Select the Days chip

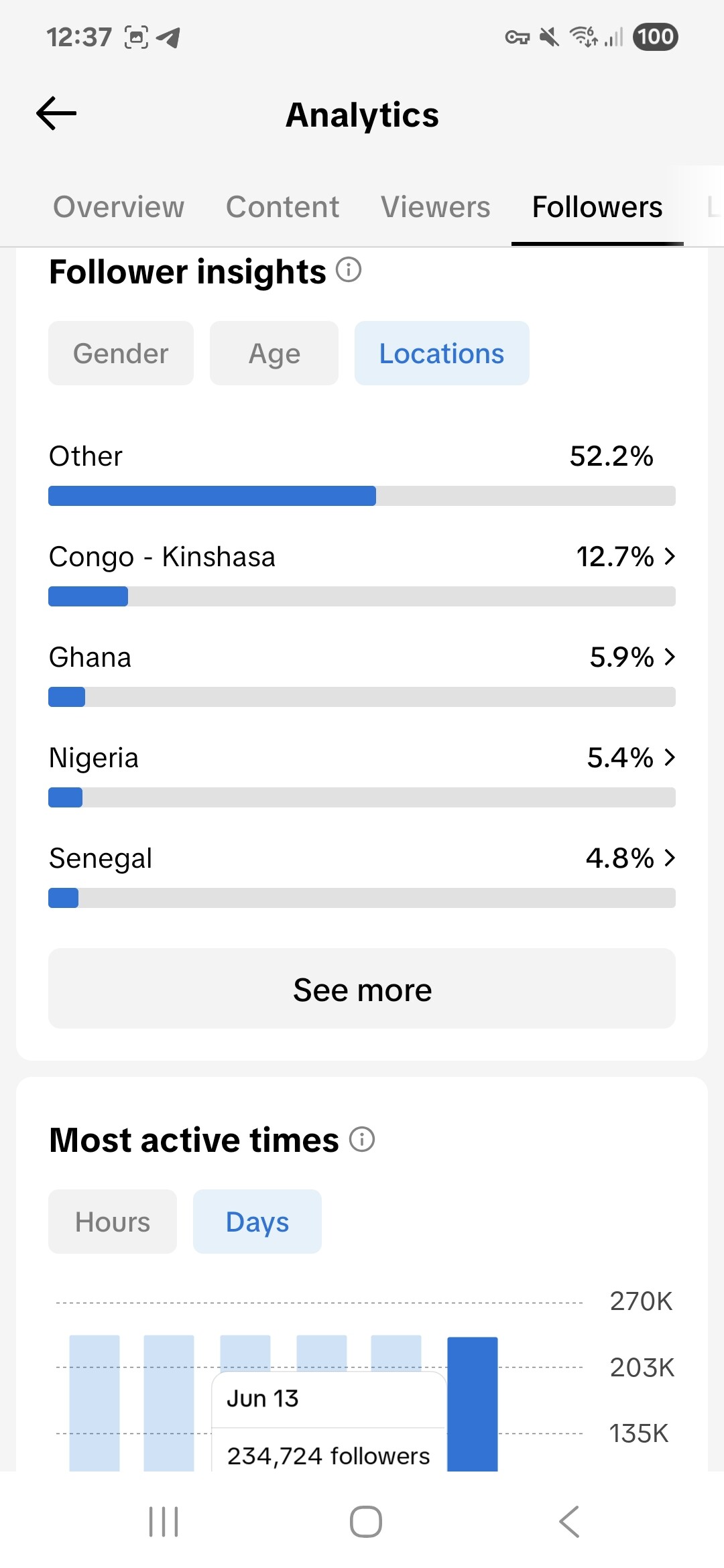tap(257, 1222)
